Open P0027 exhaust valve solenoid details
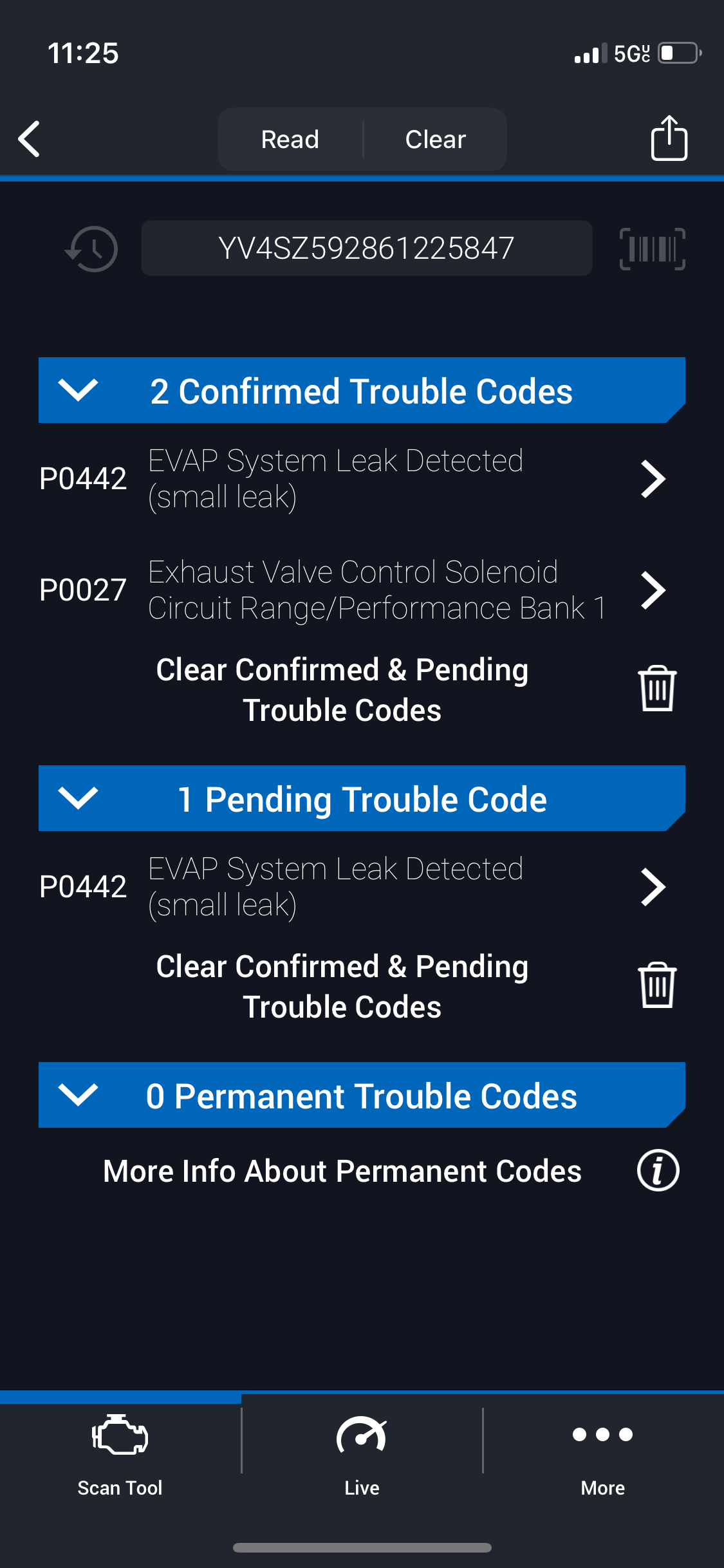This screenshot has width=724, height=1568. (x=353, y=590)
